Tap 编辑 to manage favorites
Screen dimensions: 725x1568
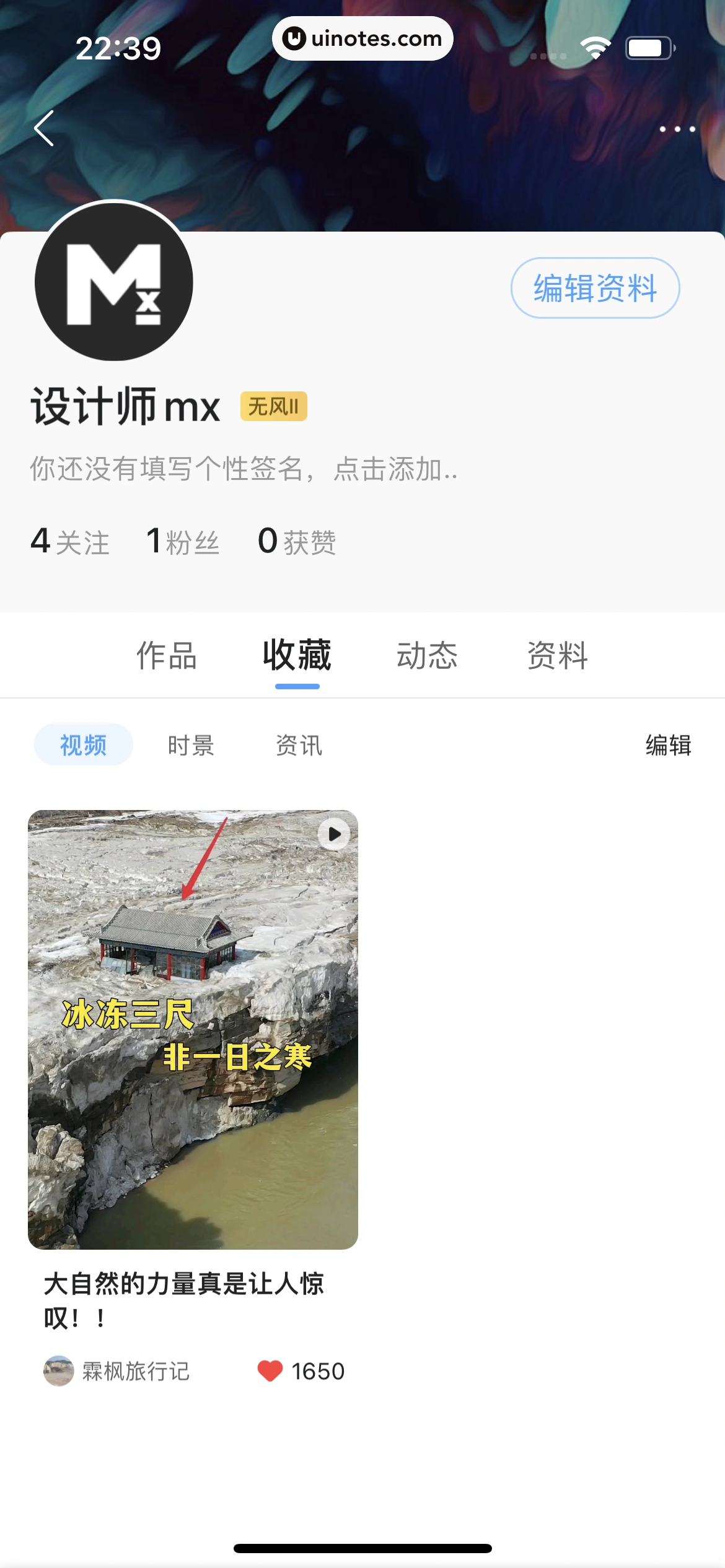tap(668, 745)
